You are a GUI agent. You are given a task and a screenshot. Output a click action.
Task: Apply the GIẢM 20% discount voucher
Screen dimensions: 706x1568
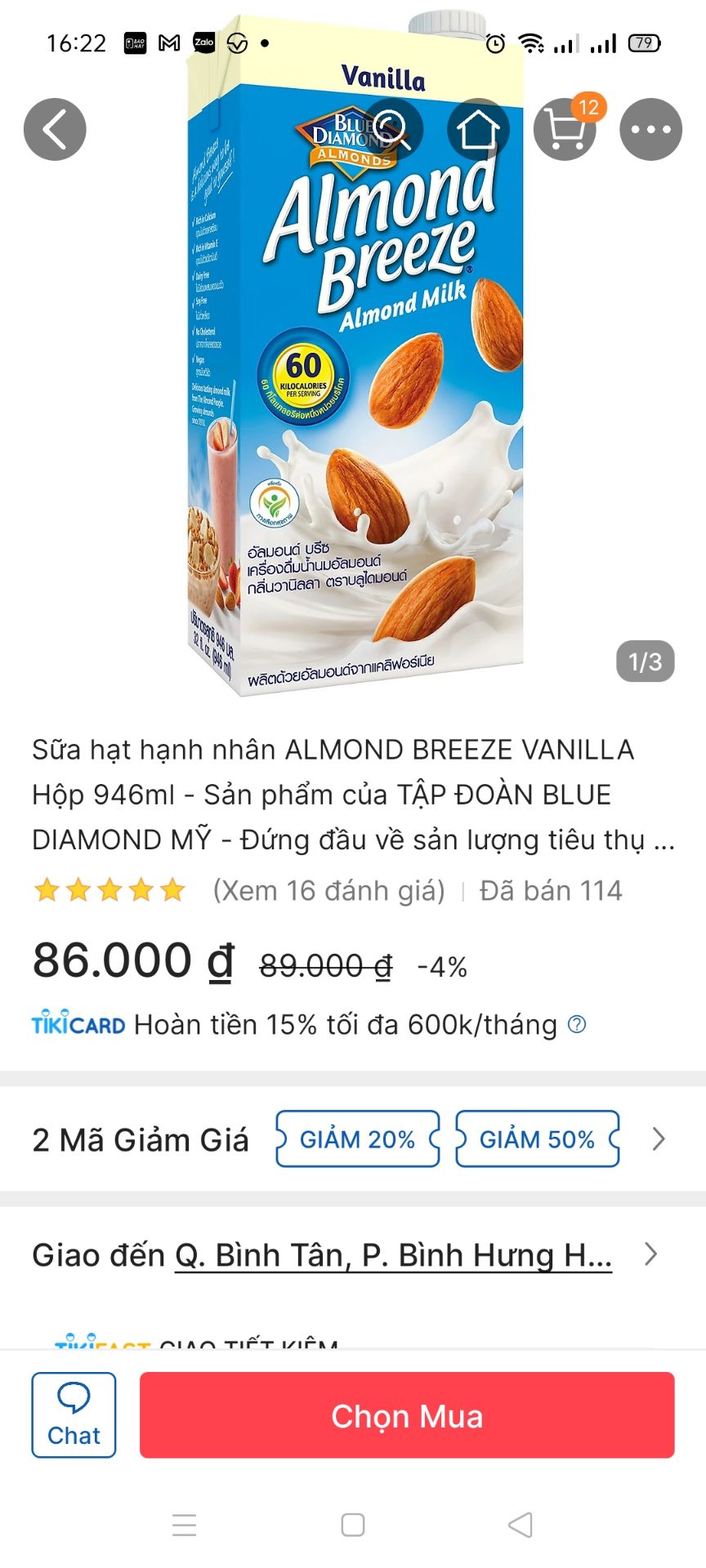click(357, 1138)
